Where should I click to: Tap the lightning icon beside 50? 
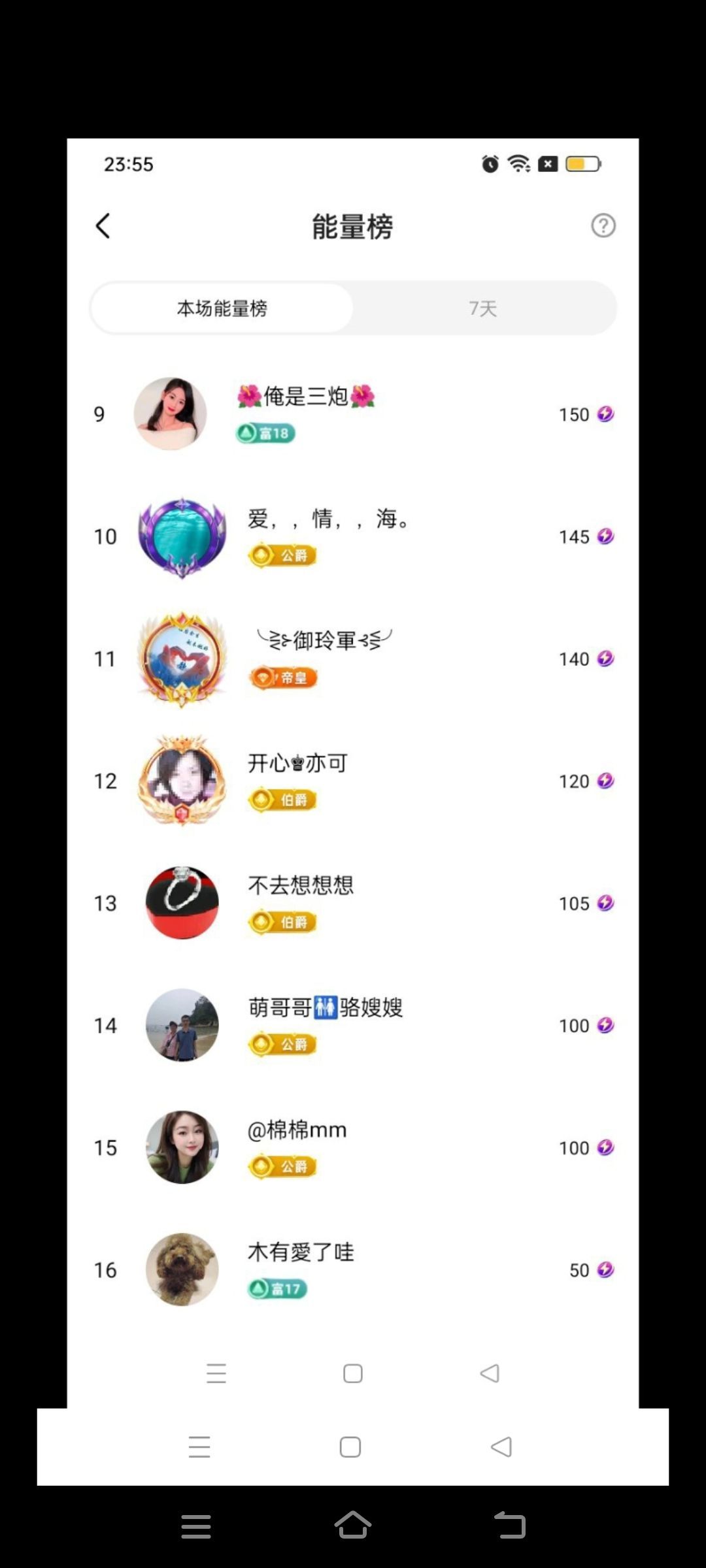click(605, 1270)
